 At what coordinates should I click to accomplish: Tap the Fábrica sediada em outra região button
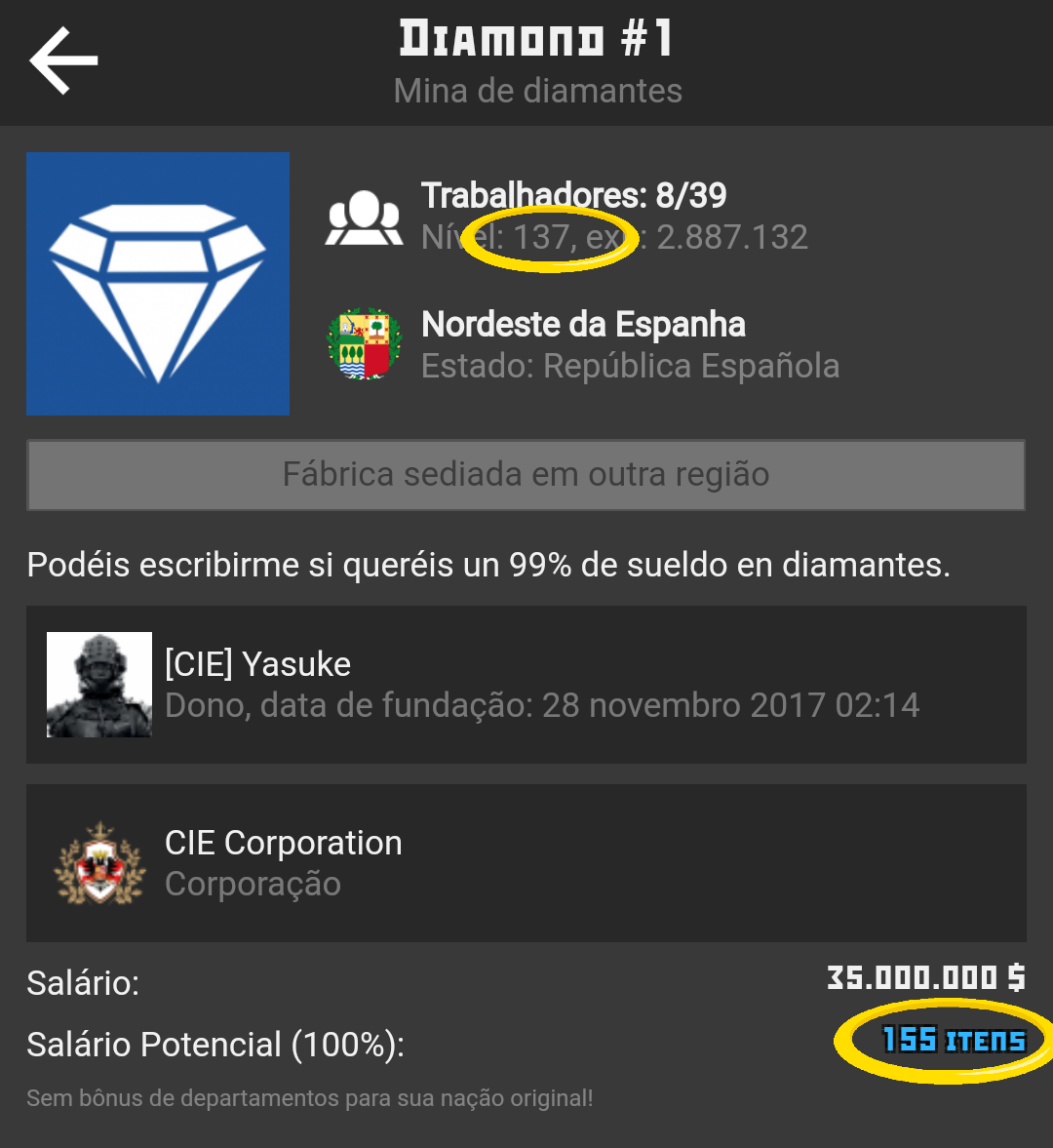(526, 475)
